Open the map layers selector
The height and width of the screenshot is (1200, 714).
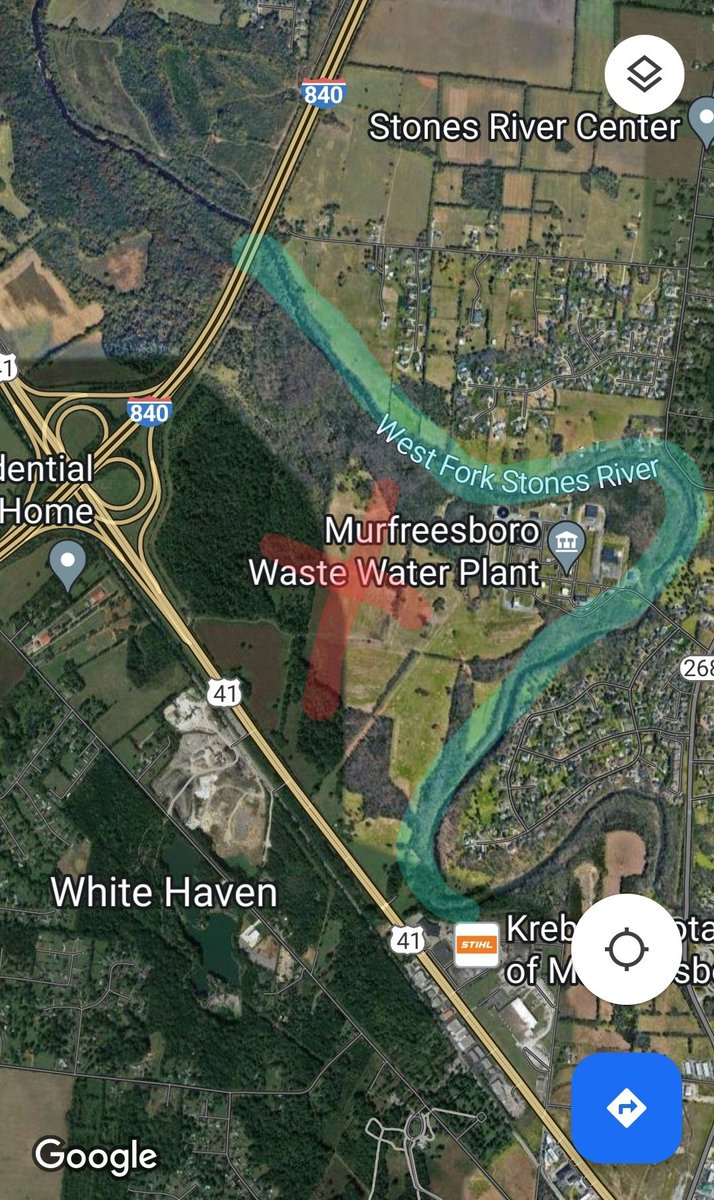[644, 74]
